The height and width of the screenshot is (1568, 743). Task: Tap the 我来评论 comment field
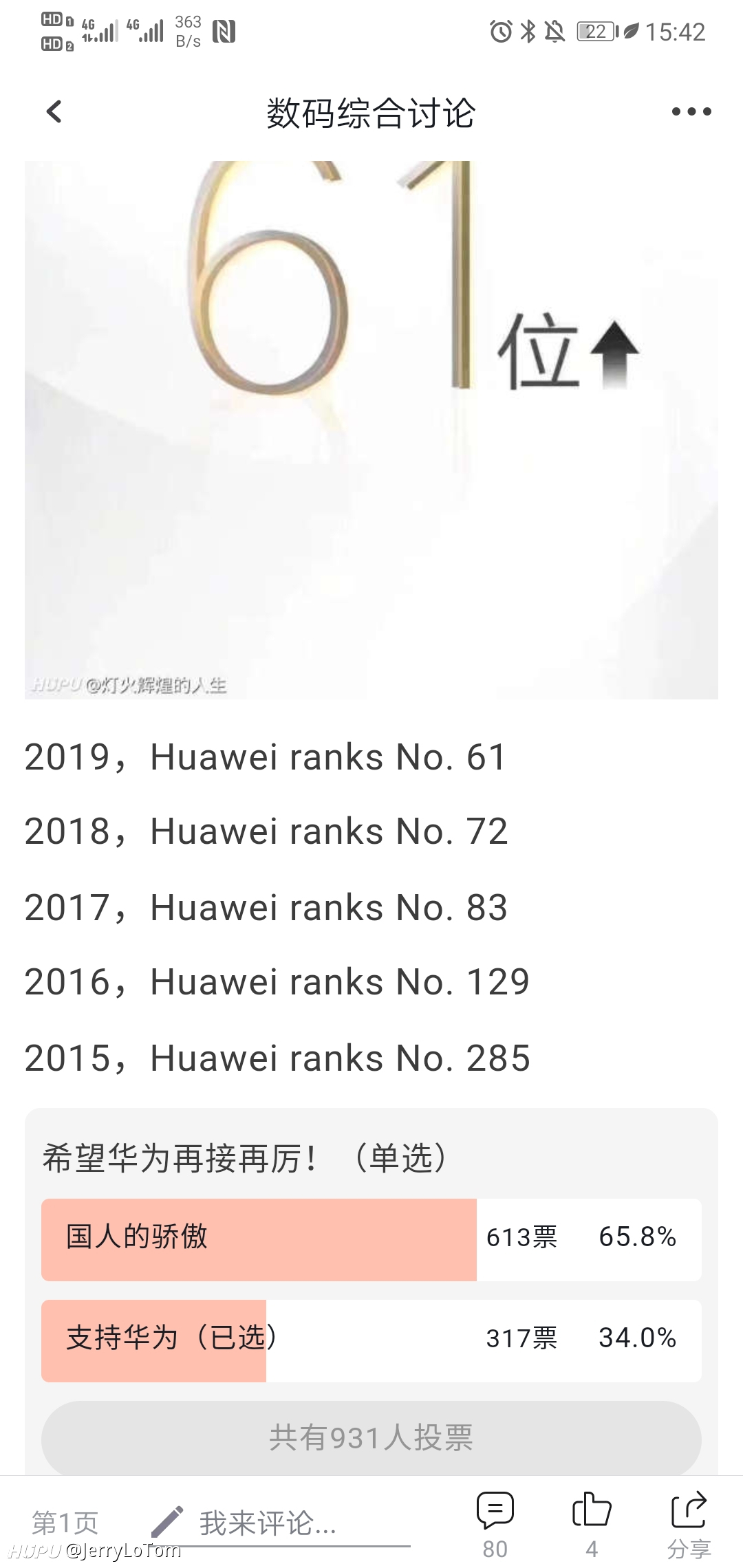pos(280,1523)
